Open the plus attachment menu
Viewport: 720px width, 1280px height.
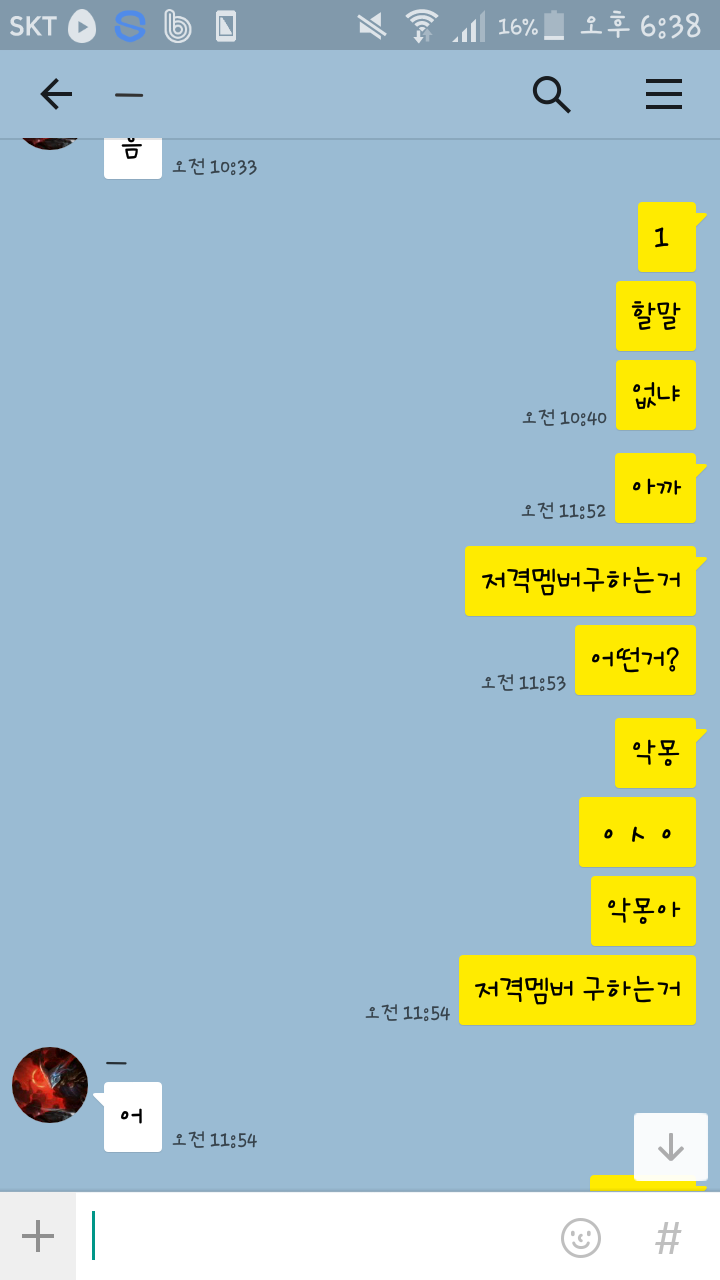[38, 1236]
